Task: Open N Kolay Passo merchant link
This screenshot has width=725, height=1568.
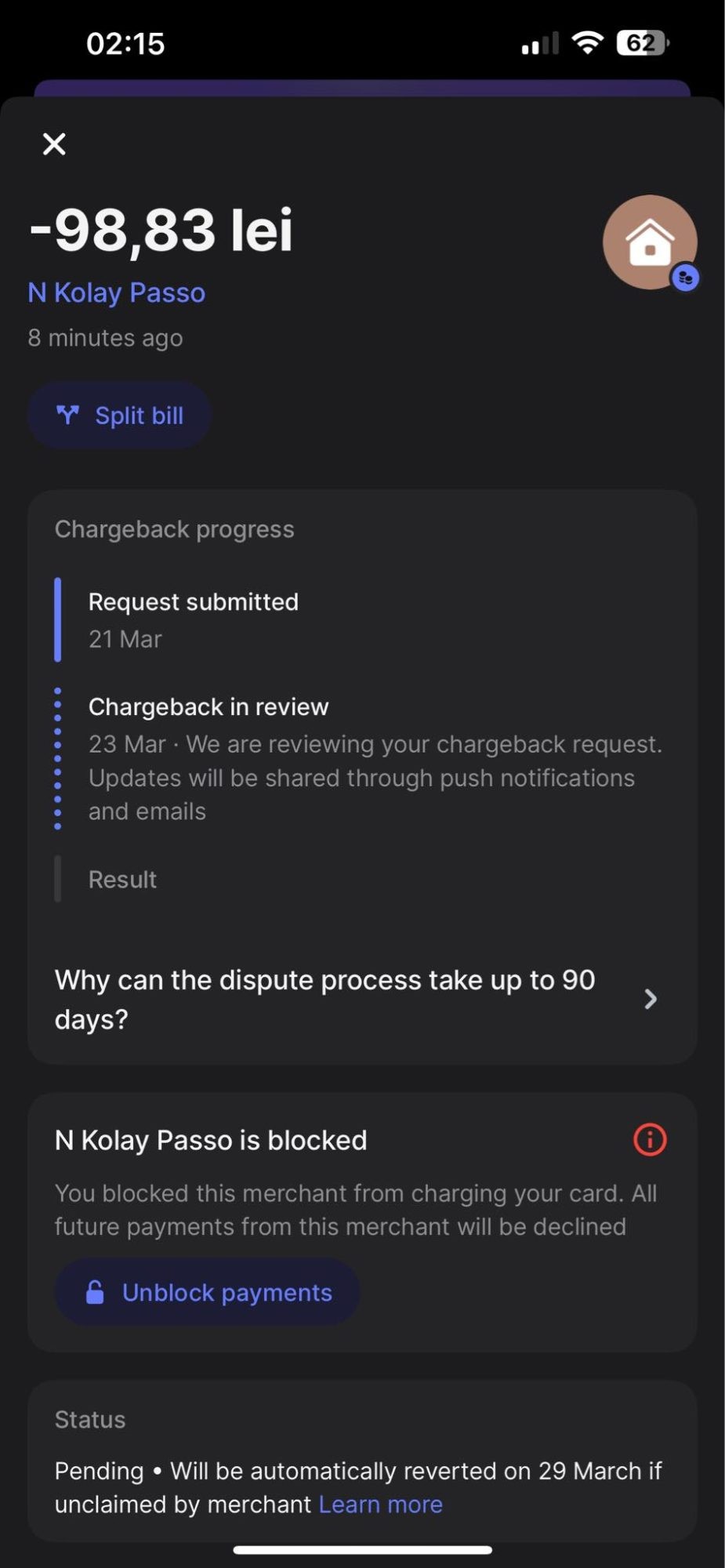Action: [117, 292]
